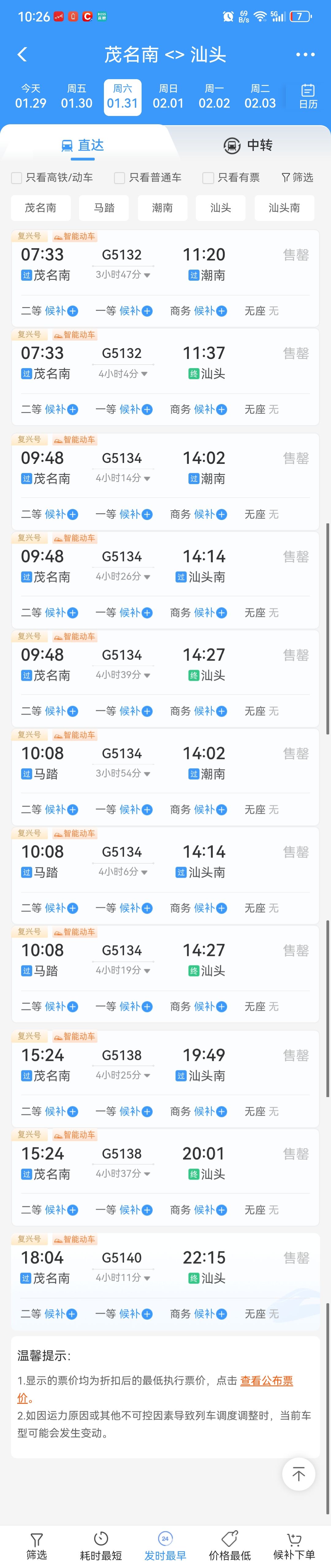This screenshot has width=331, height=1568.
Task: Filter by station chip 马踏
Action: coord(104,208)
